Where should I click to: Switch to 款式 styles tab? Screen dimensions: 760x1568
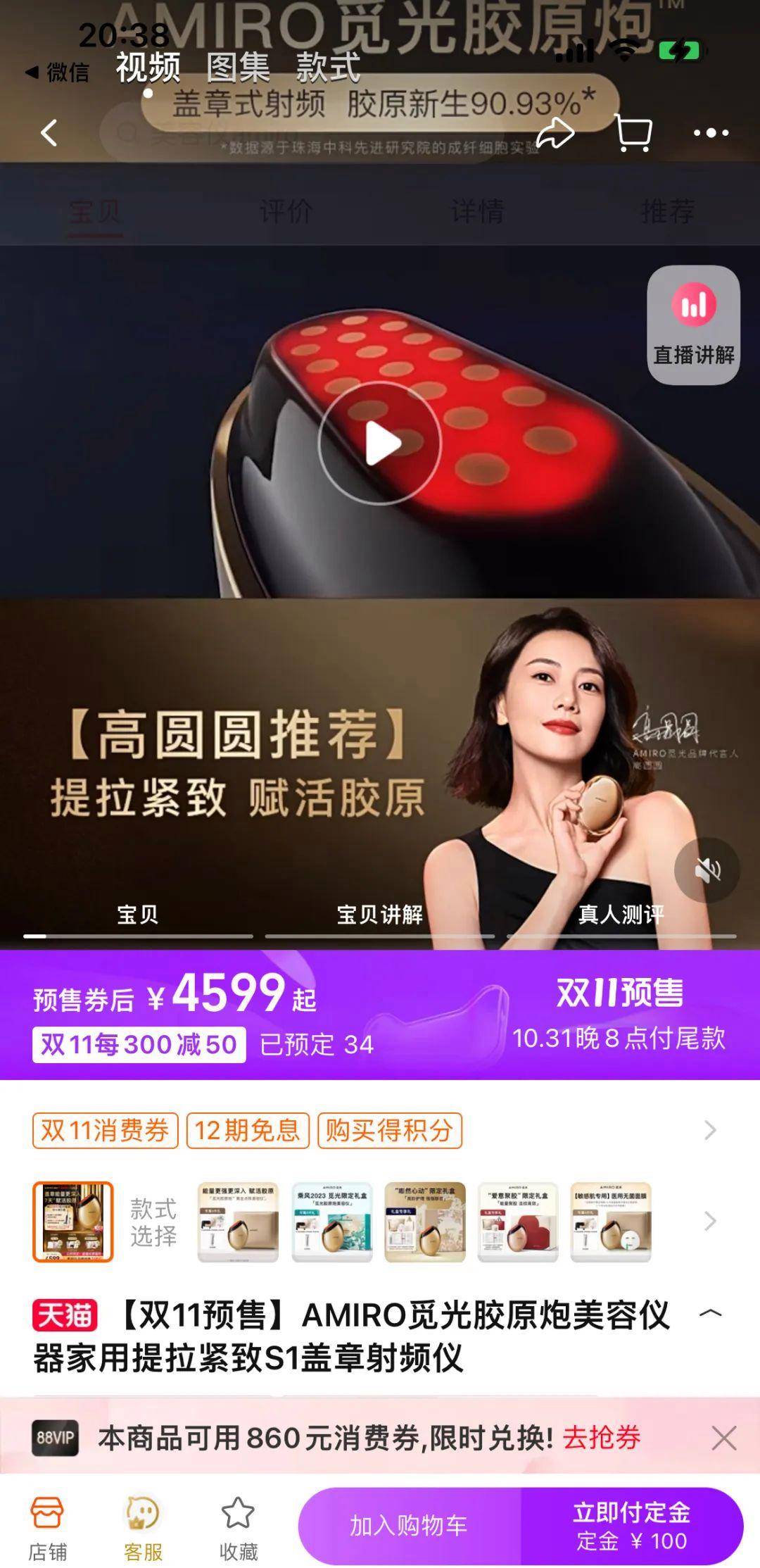click(x=328, y=68)
